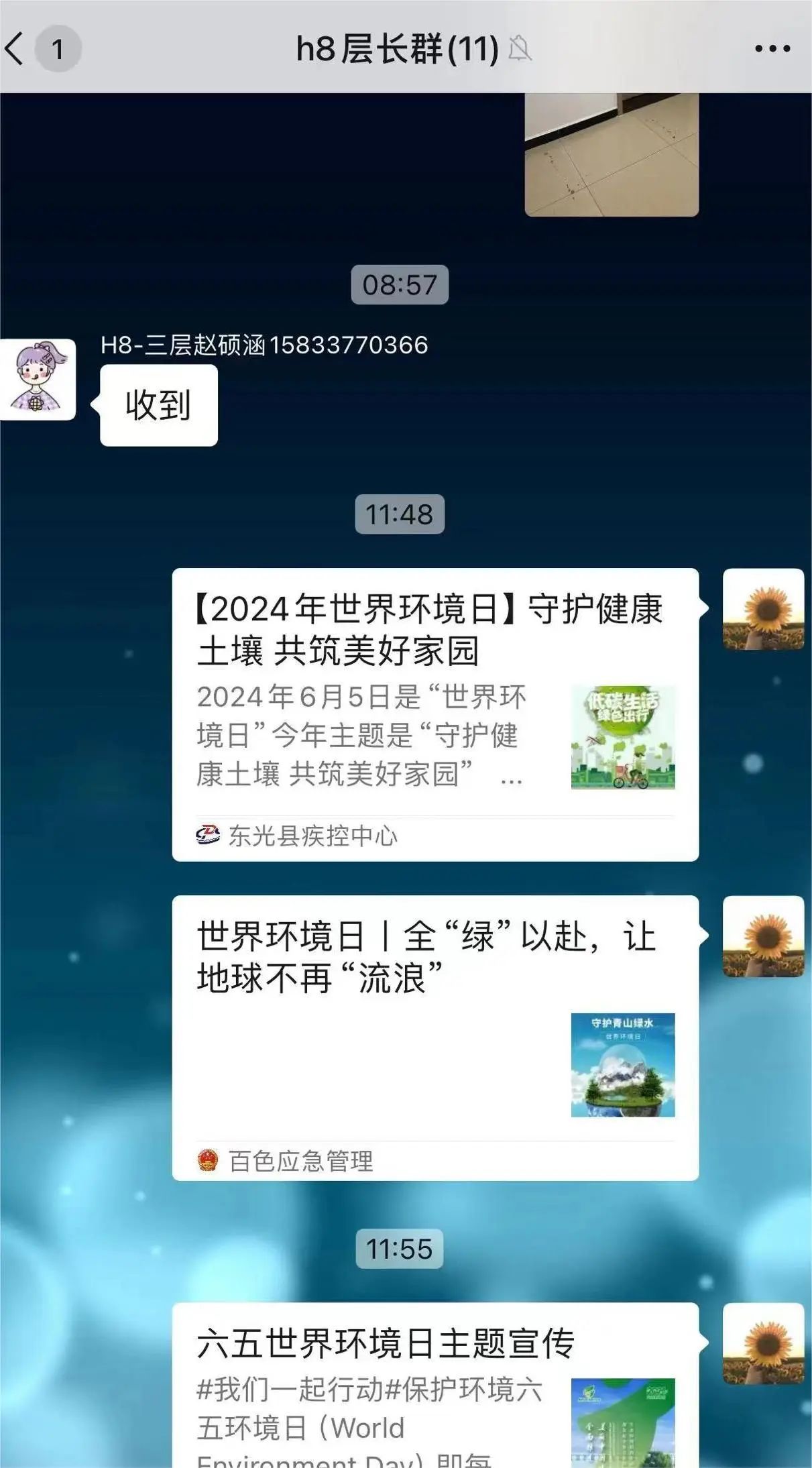This screenshot has height=1468, width=812.
Task: Tap the sunflower avatar beside the 六五世界环境日 article
Action: pyautogui.click(x=763, y=1343)
